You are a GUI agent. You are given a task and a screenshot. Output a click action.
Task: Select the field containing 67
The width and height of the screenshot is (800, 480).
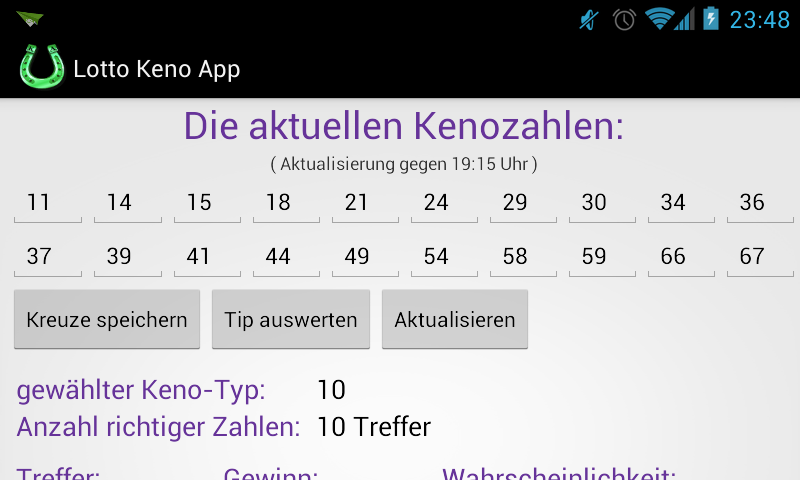[x=760, y=257]
